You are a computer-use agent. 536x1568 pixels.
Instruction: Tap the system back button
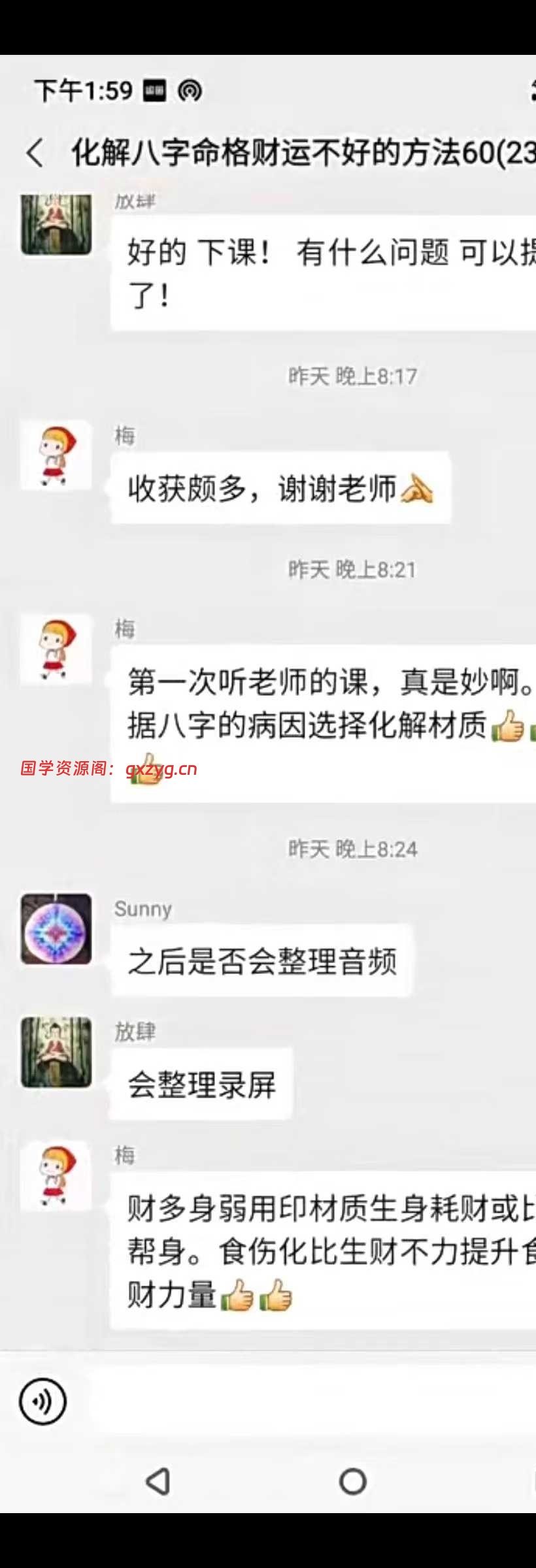pos(158,1481)
